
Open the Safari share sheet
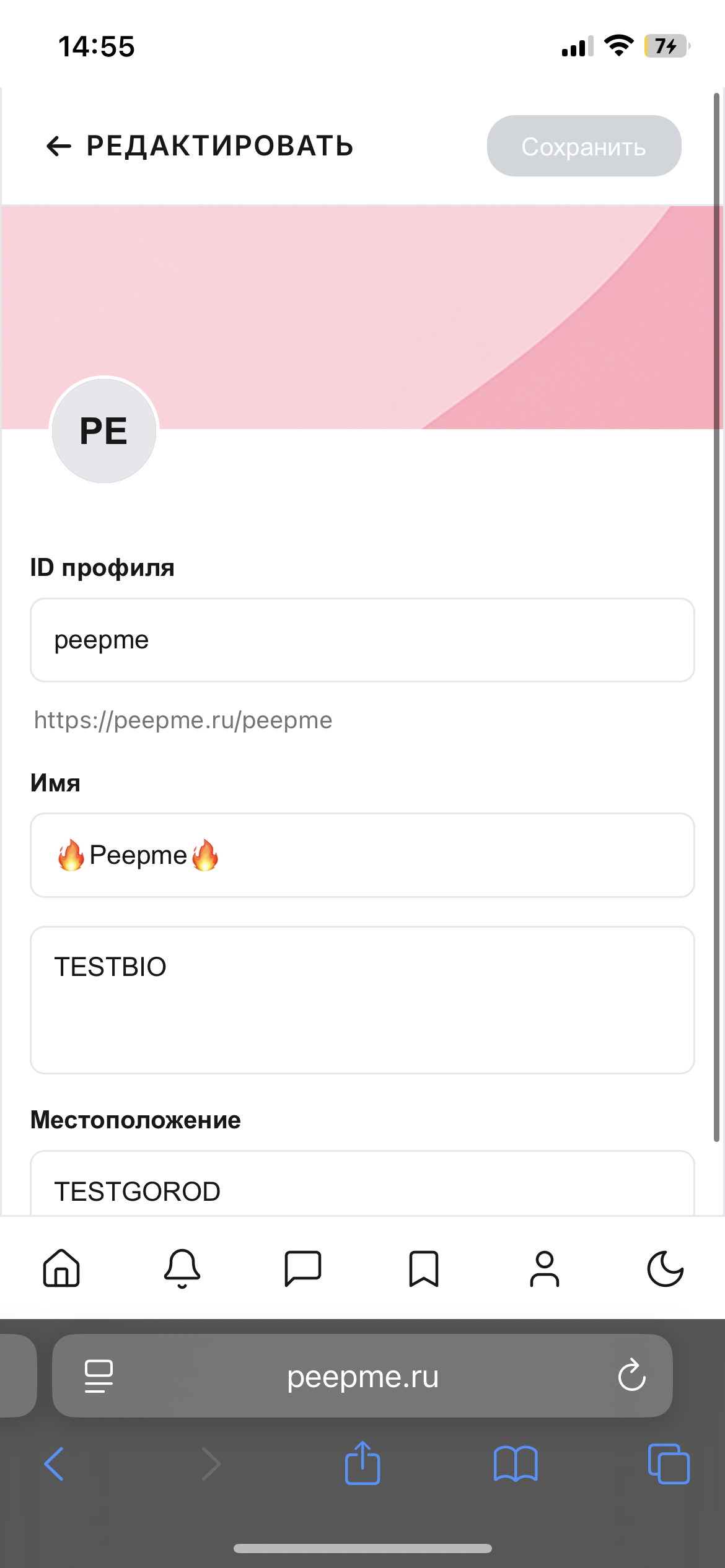coord(362,1463)
